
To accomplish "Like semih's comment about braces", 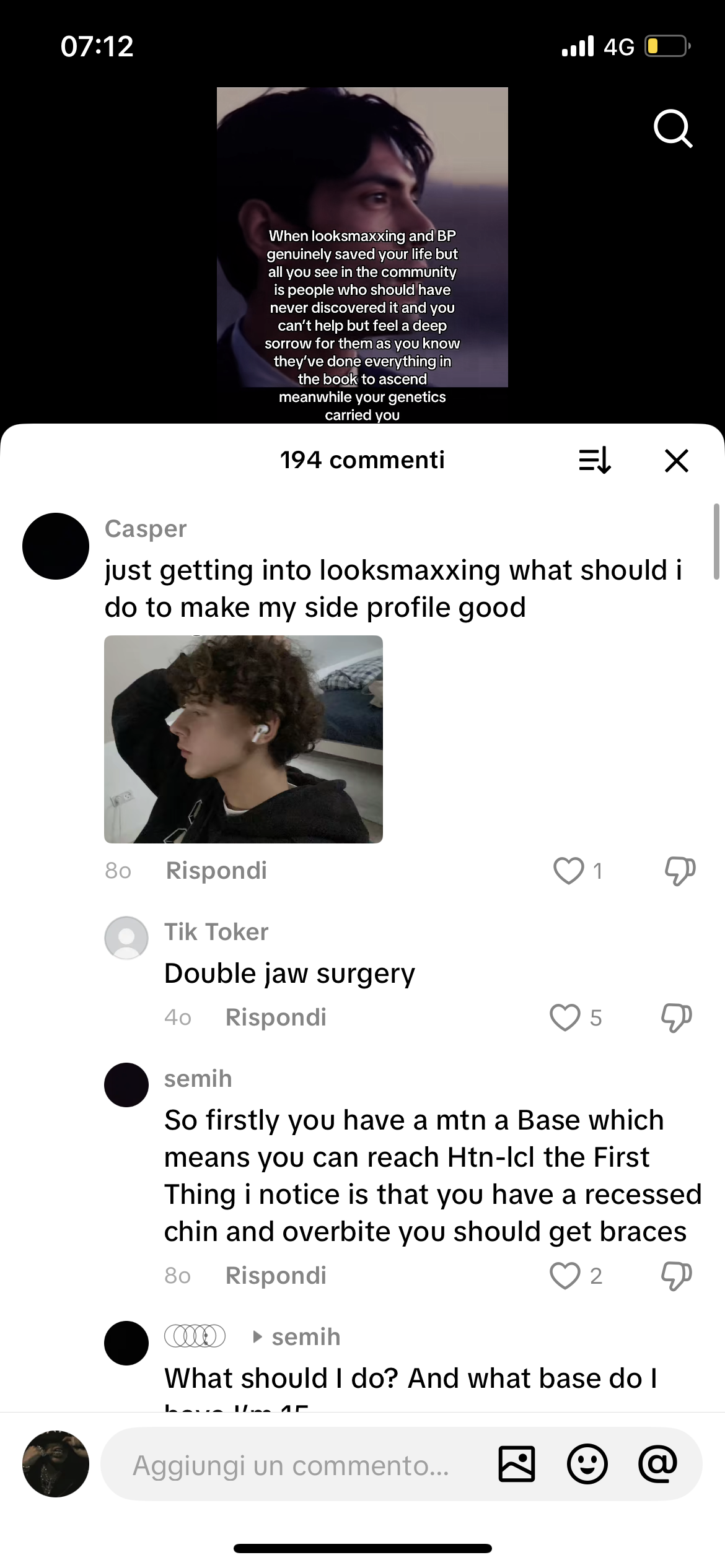I will 565,1276.
